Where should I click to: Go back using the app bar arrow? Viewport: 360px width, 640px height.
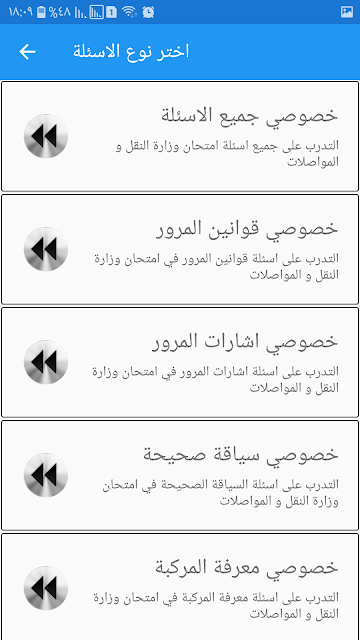(x=27, y=52)
